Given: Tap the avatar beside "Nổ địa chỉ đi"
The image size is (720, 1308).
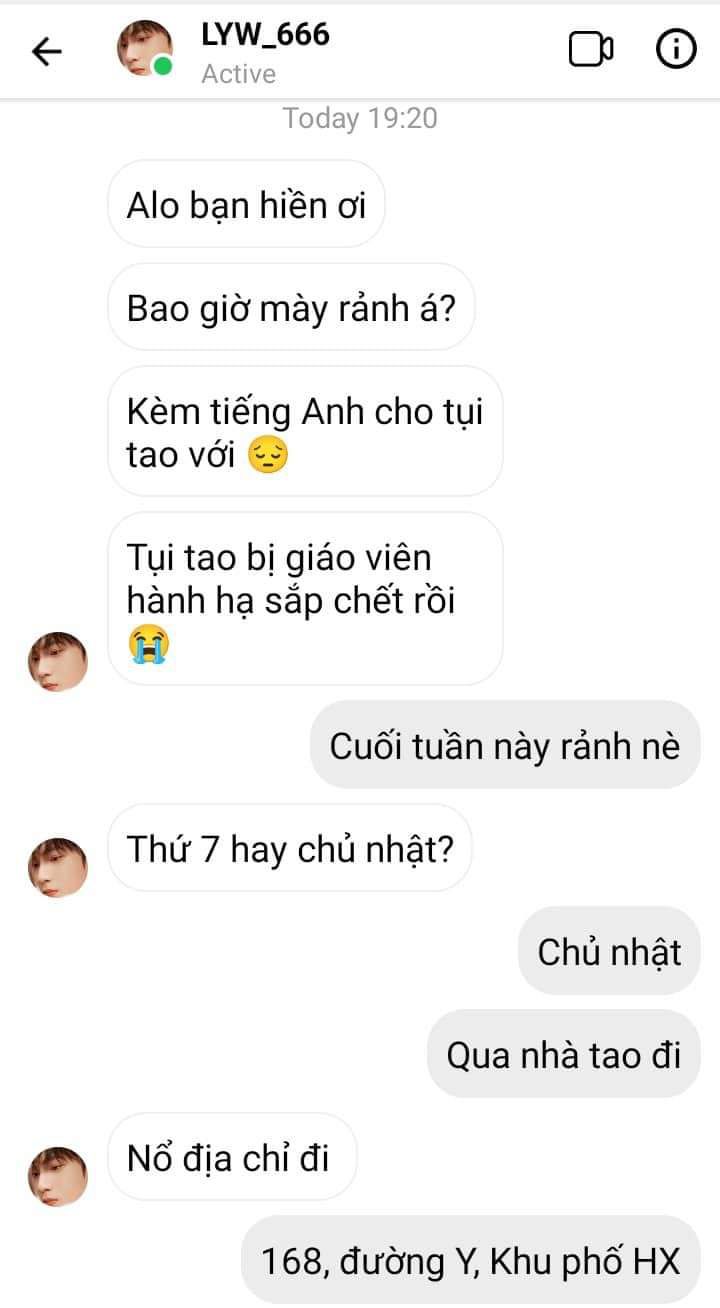Looking at the screenshot, I should pos(57,1175).
